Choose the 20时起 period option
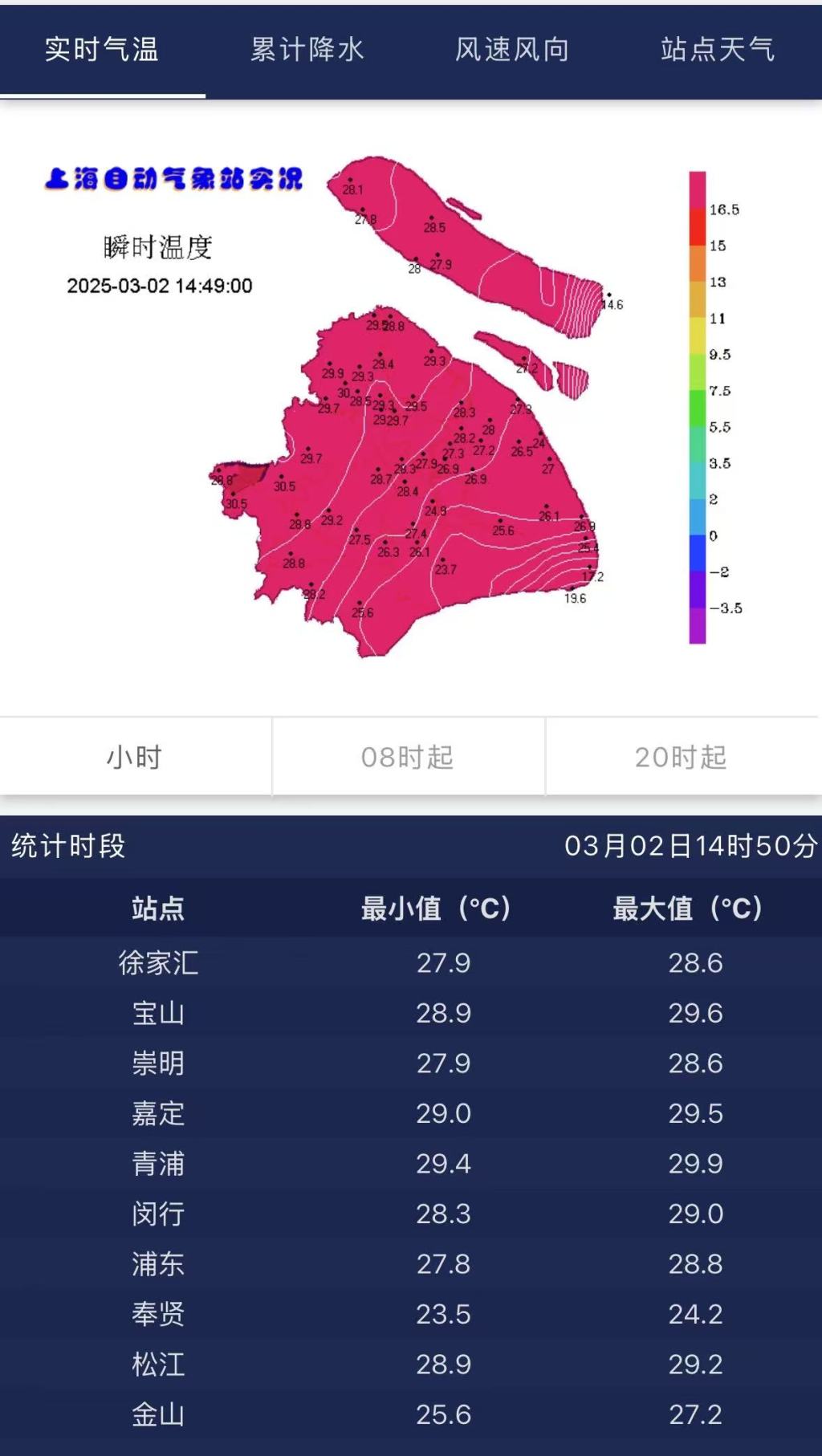 pos(682,756)
